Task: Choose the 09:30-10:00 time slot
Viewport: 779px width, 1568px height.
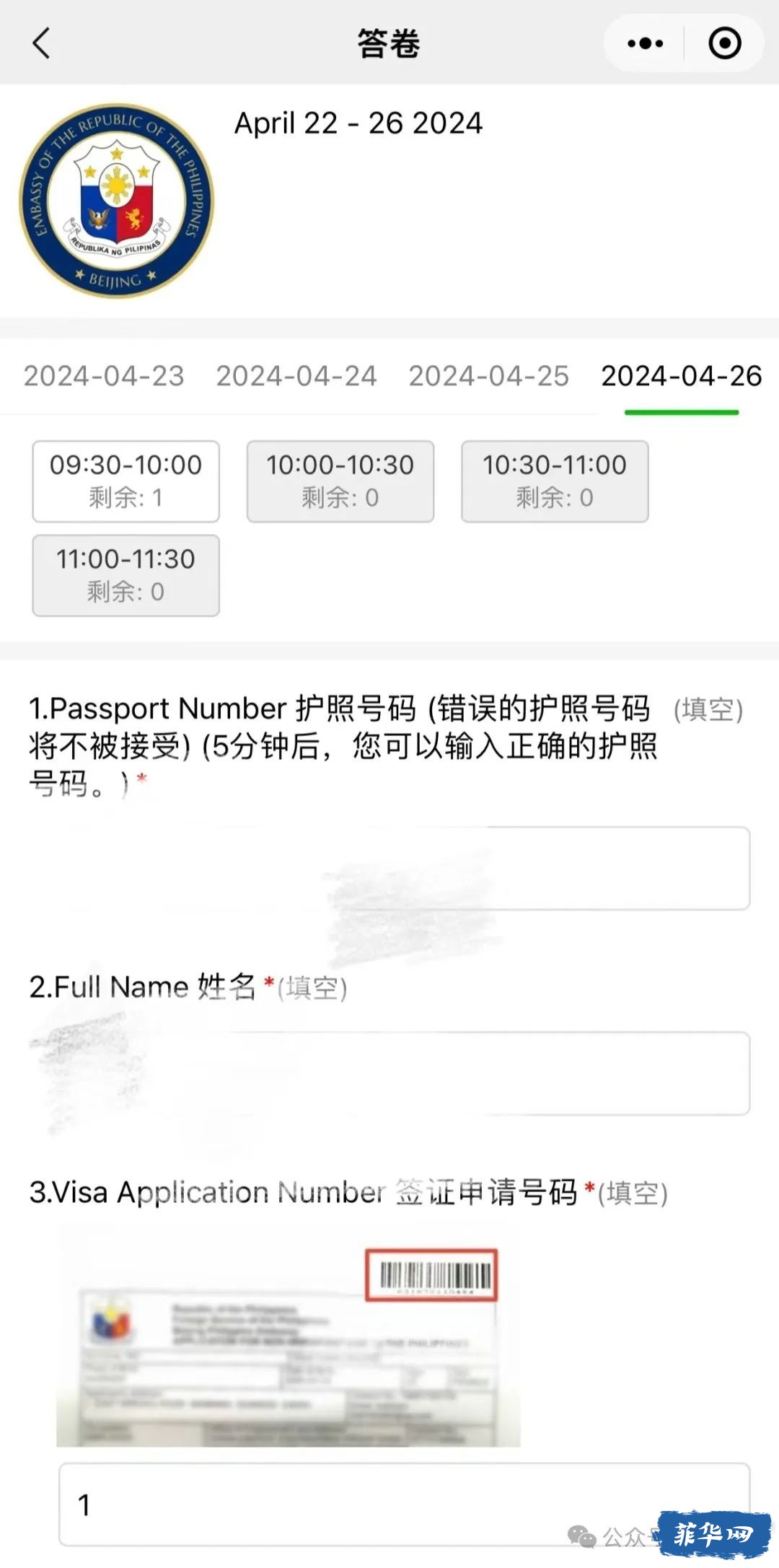Action: 126,481
